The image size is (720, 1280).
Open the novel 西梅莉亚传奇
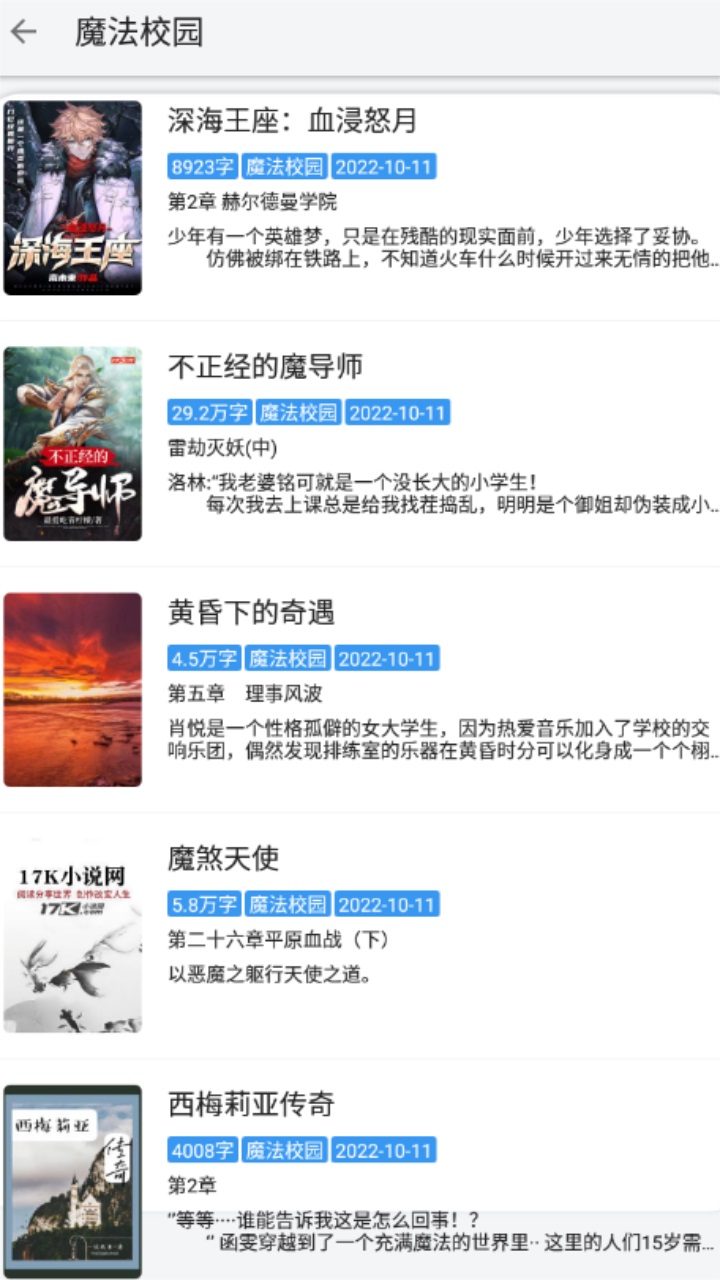(x=251, y=1105)
